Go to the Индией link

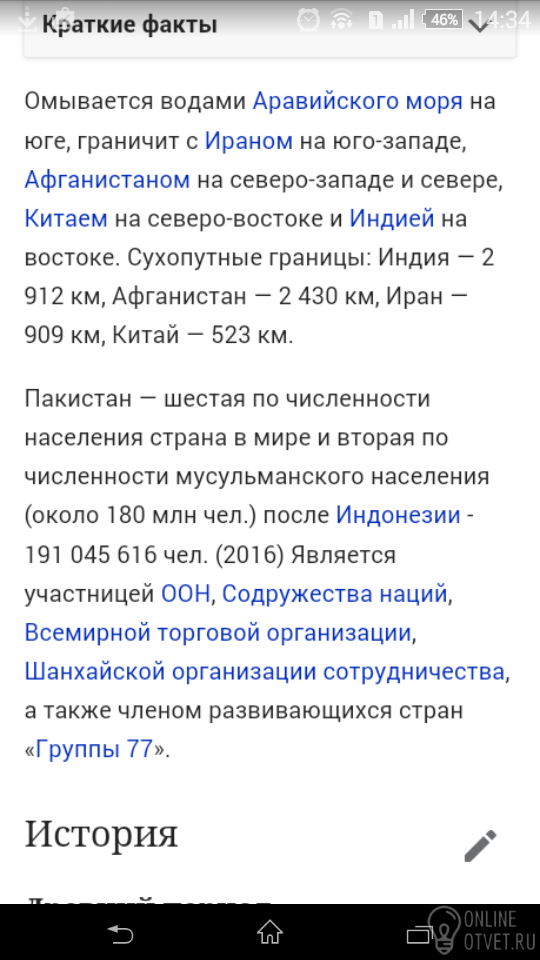[x=392, y=219]
